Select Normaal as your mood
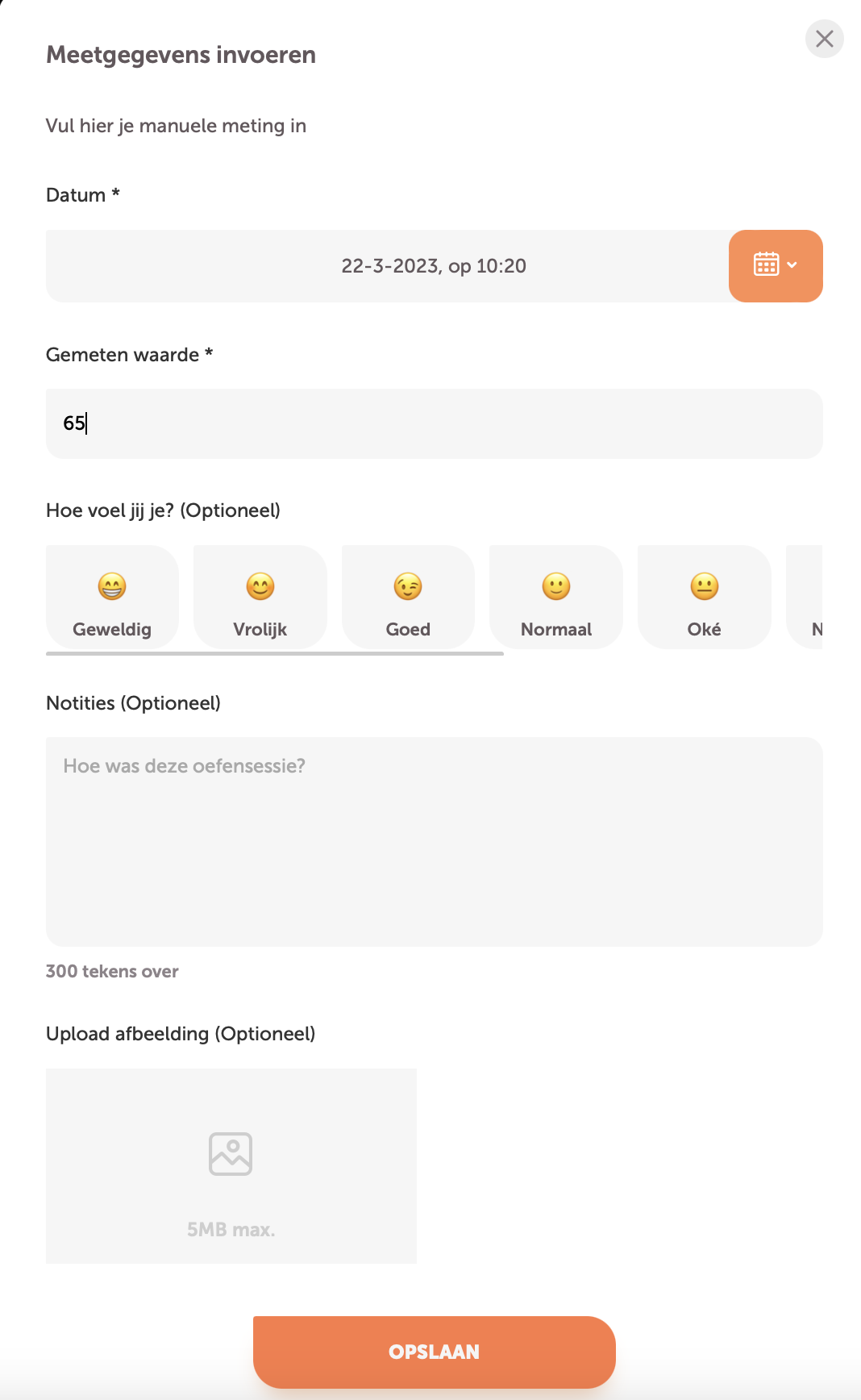 click(x=556, y=598)
